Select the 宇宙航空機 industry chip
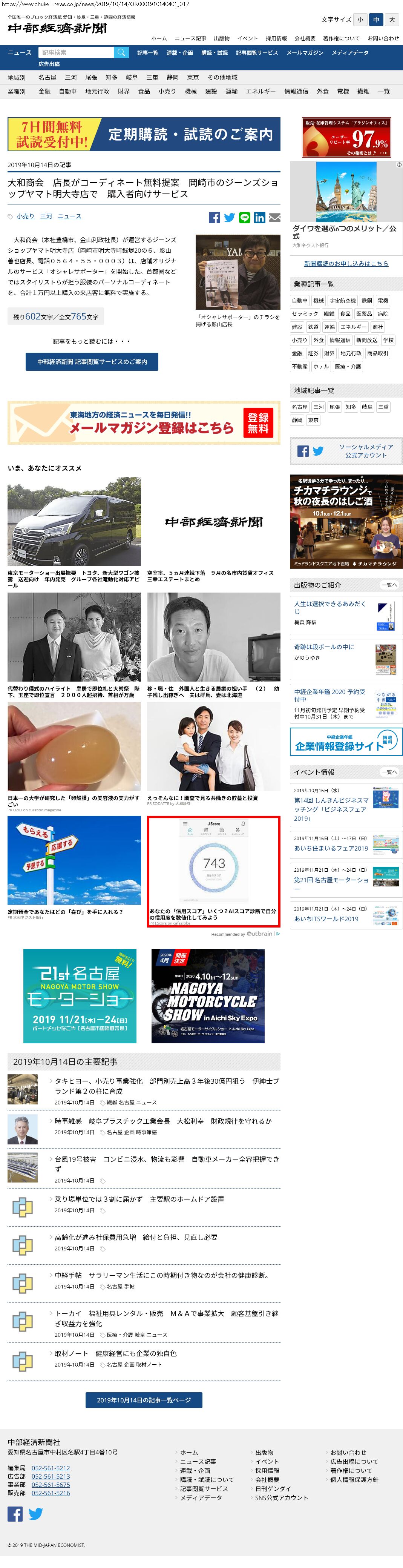The image size is (403, 1568). click(343, 301)
